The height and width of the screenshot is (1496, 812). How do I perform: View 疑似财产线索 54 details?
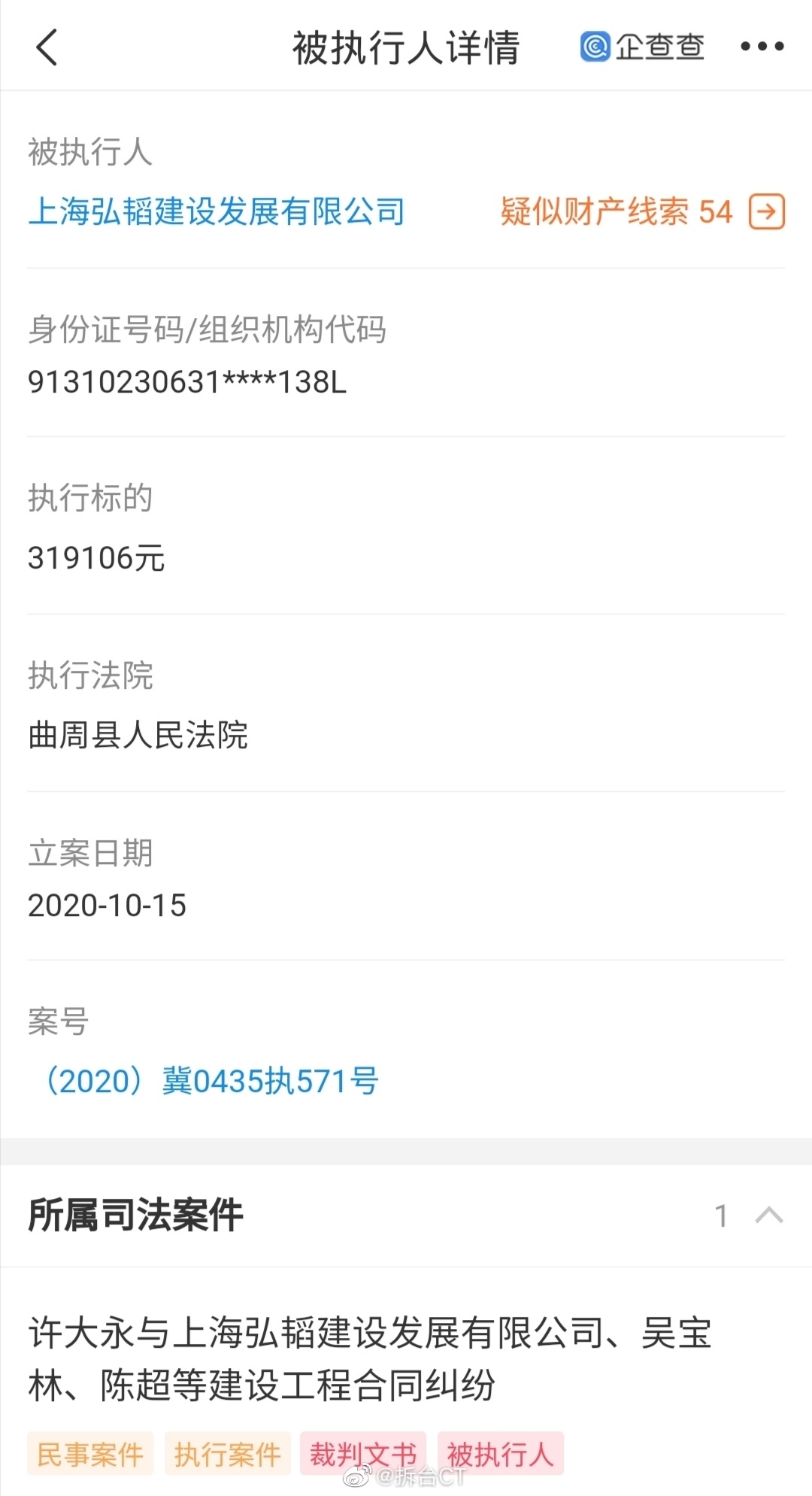643,211
